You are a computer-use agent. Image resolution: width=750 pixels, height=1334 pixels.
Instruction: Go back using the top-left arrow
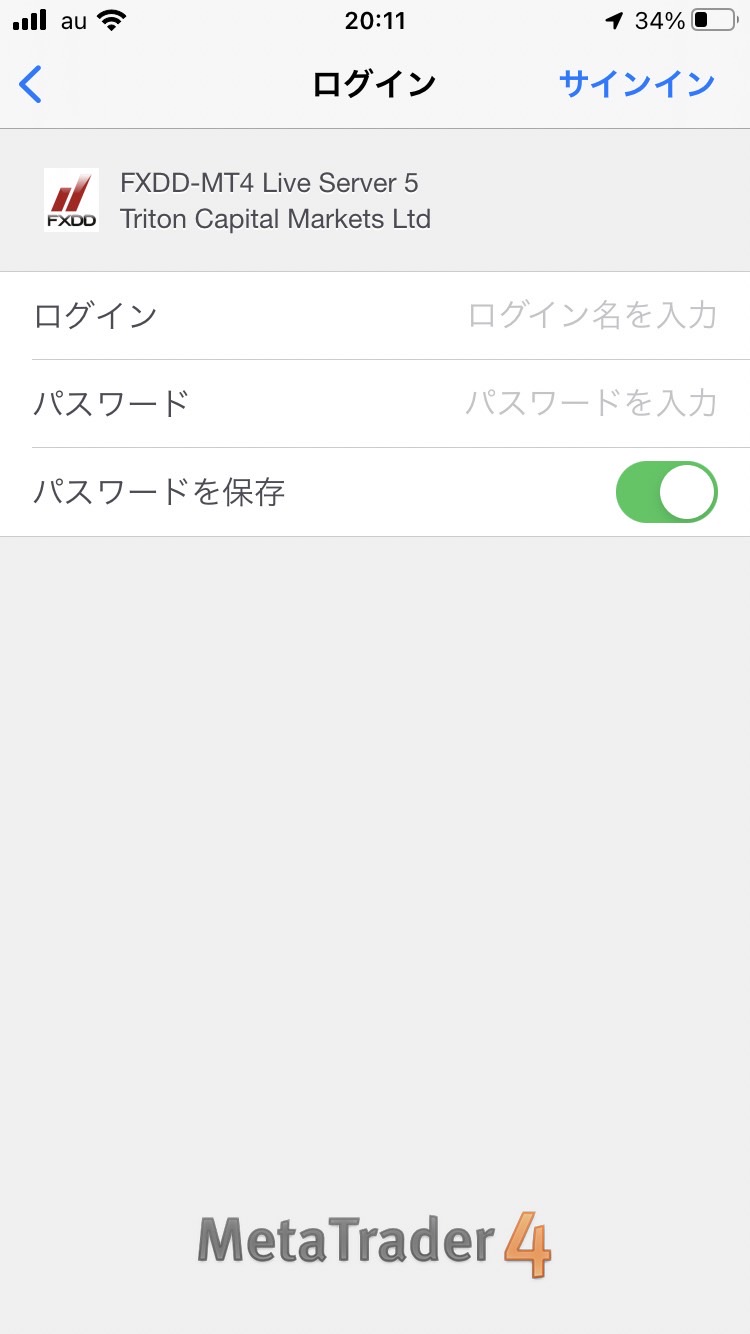(x=31, y=84)
